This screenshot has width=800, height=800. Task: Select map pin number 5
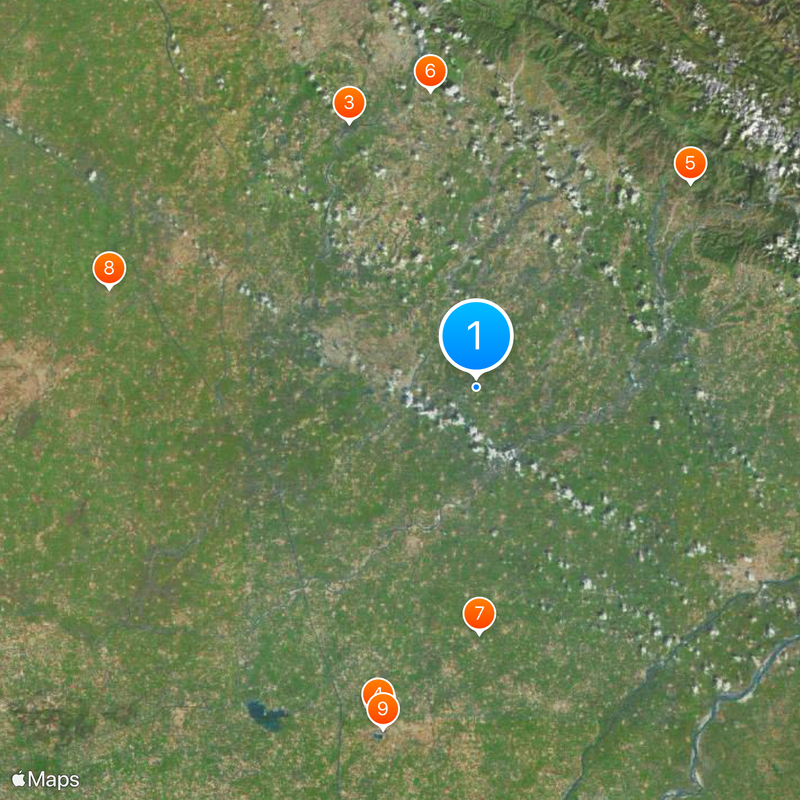689,163
